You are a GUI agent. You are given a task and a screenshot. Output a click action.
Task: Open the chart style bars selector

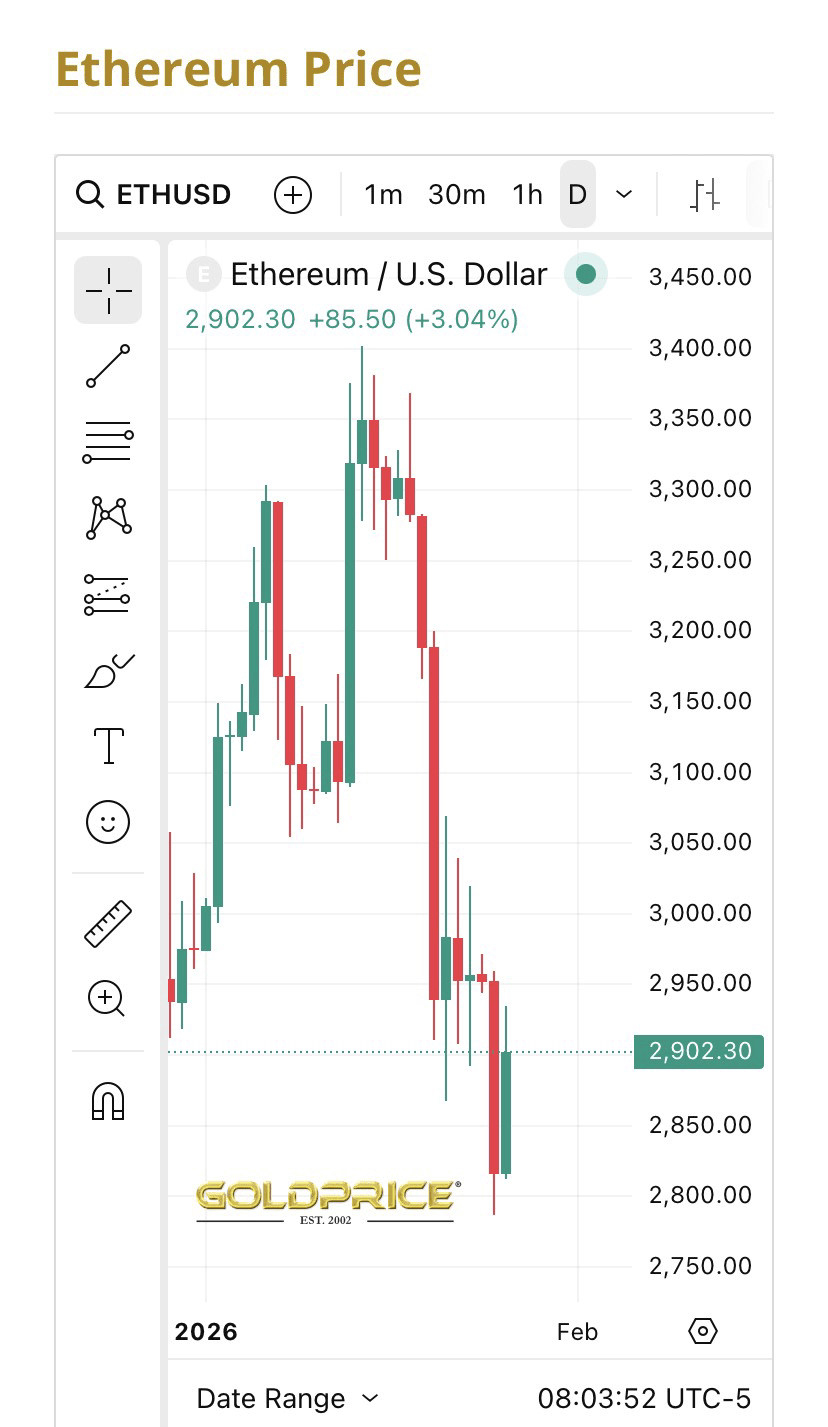[705, 194]
